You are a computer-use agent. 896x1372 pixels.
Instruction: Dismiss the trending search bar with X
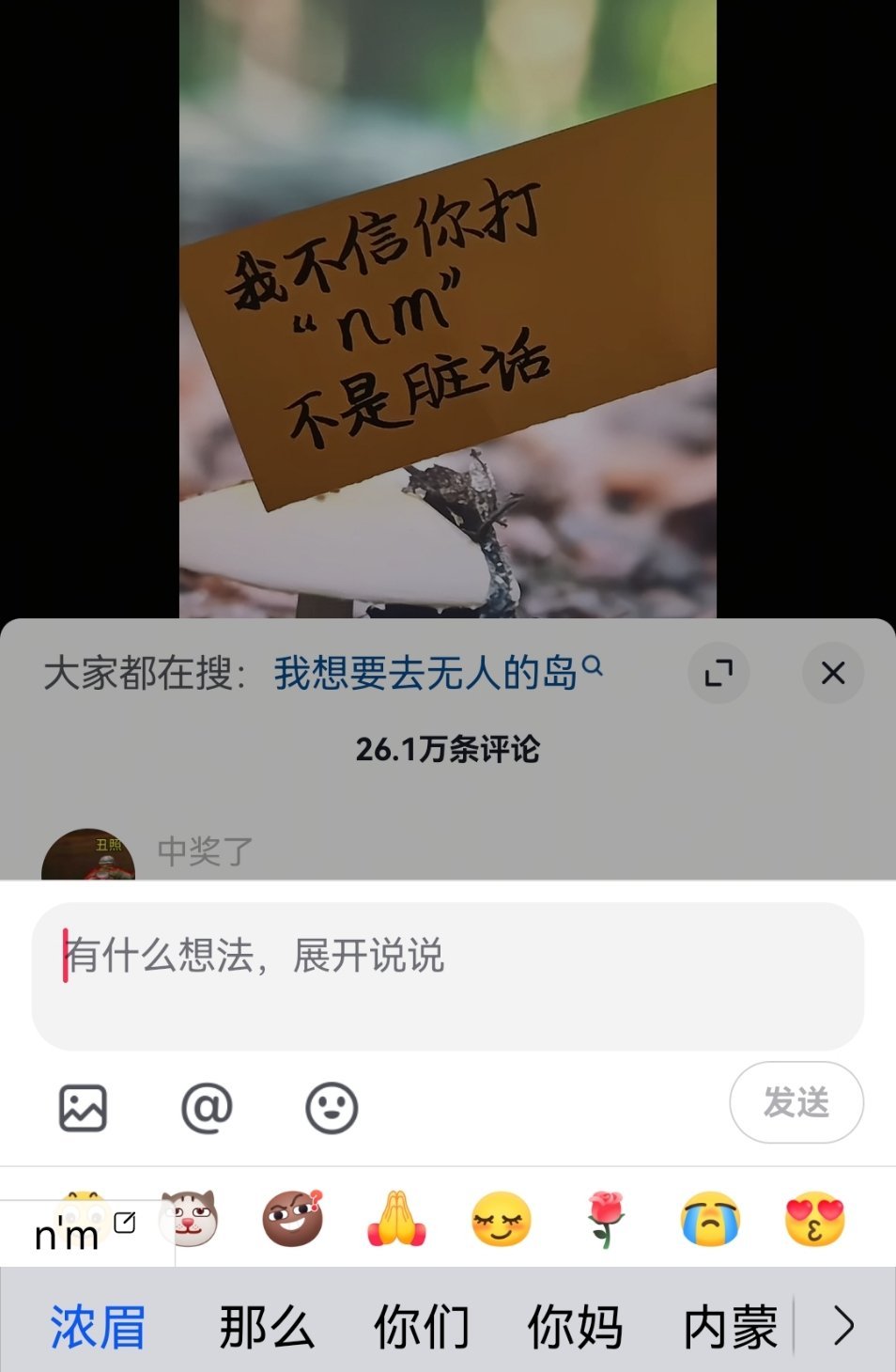click(832, 673)
